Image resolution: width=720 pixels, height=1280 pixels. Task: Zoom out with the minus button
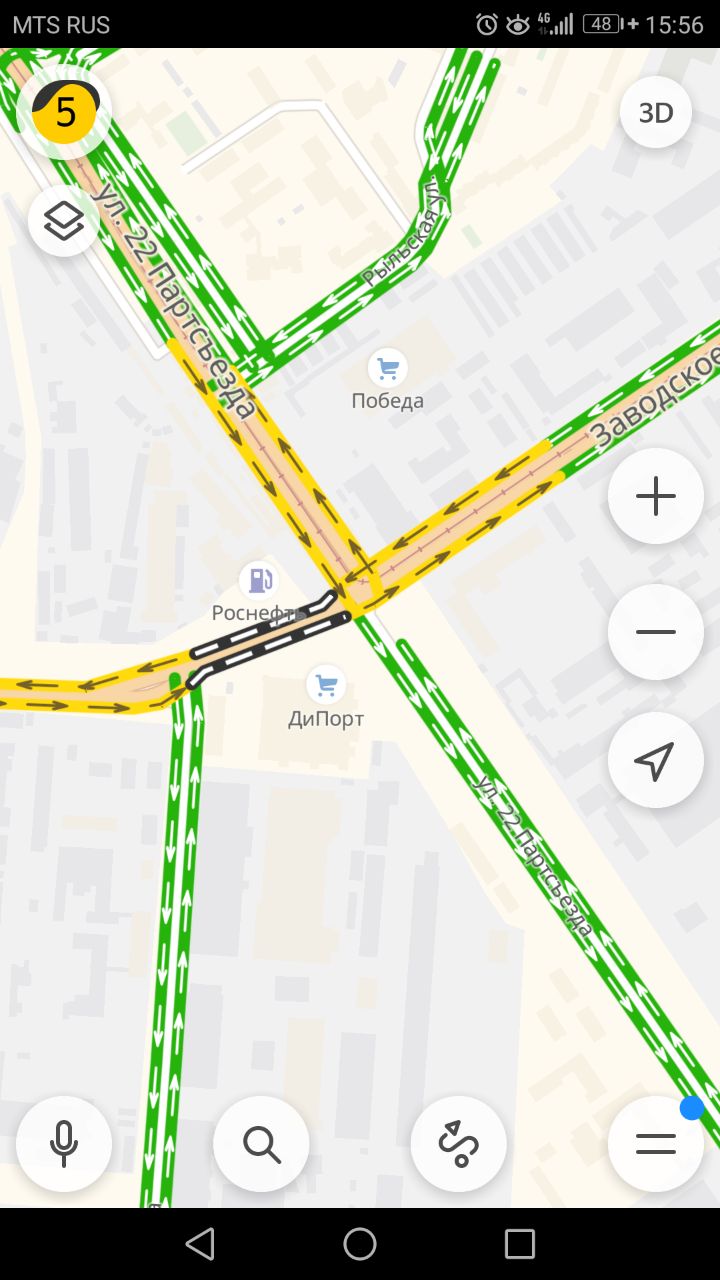tap(656, 632)
